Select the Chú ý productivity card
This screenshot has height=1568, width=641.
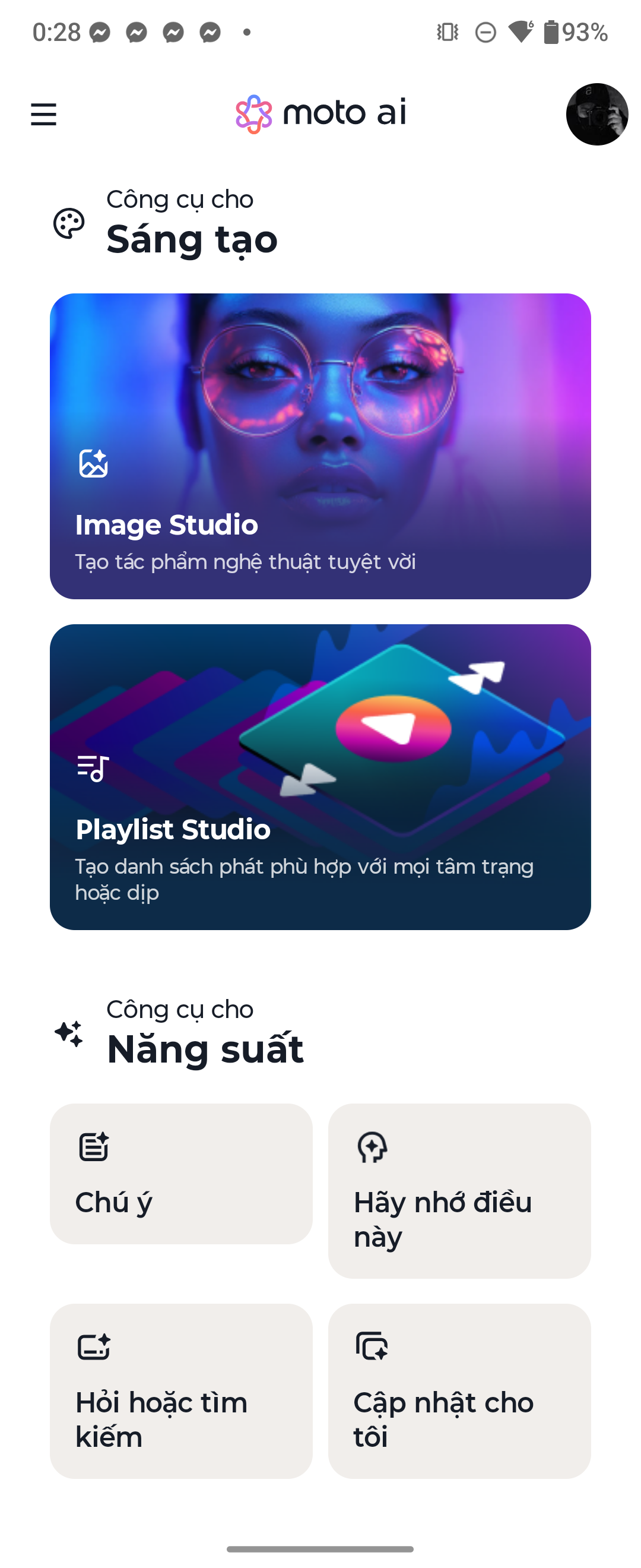[x=180, y=1175]
